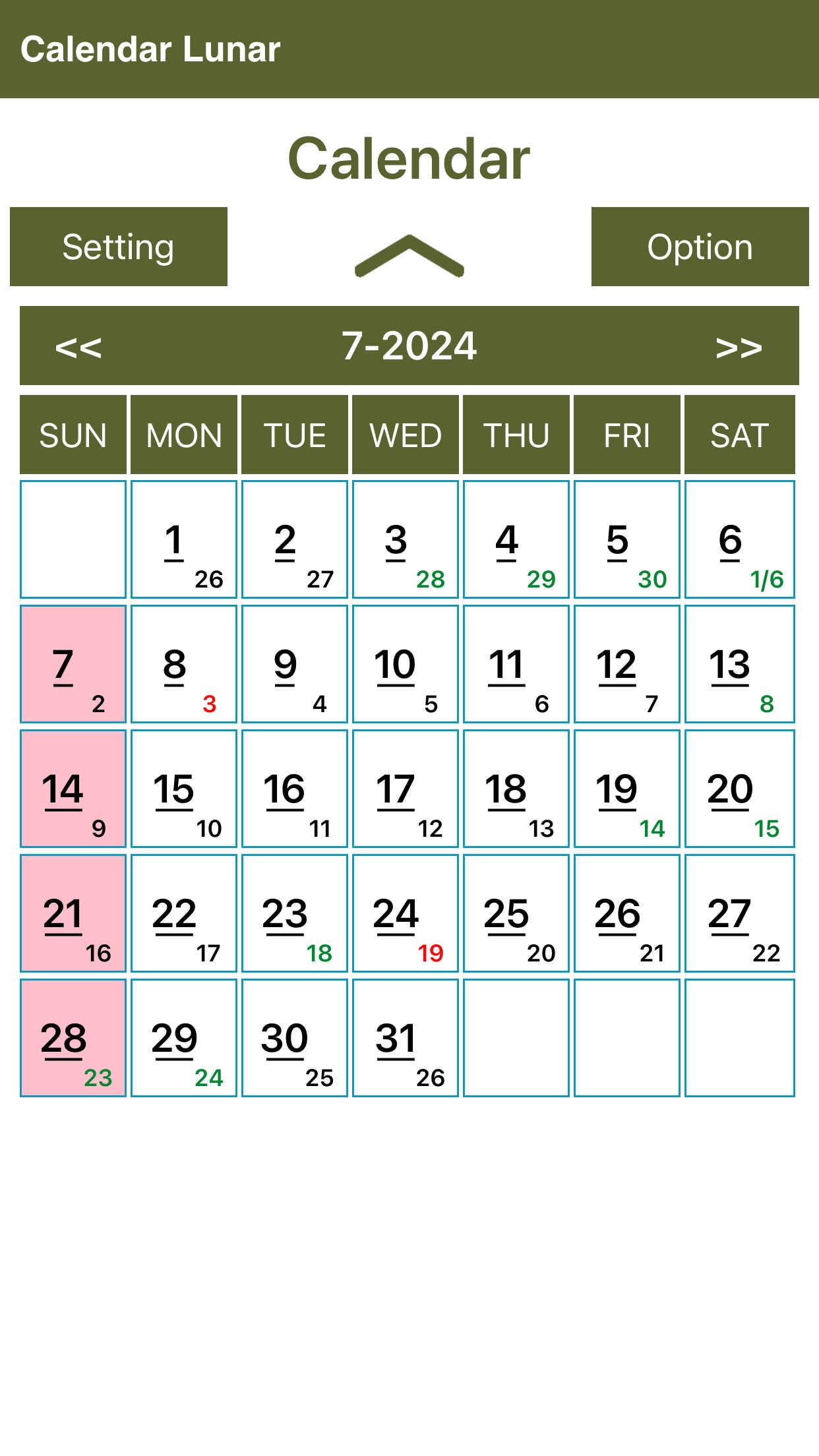The image size is (819, 1456).
Task: Pick July 20 with lunar date 15
Action: 739,789
